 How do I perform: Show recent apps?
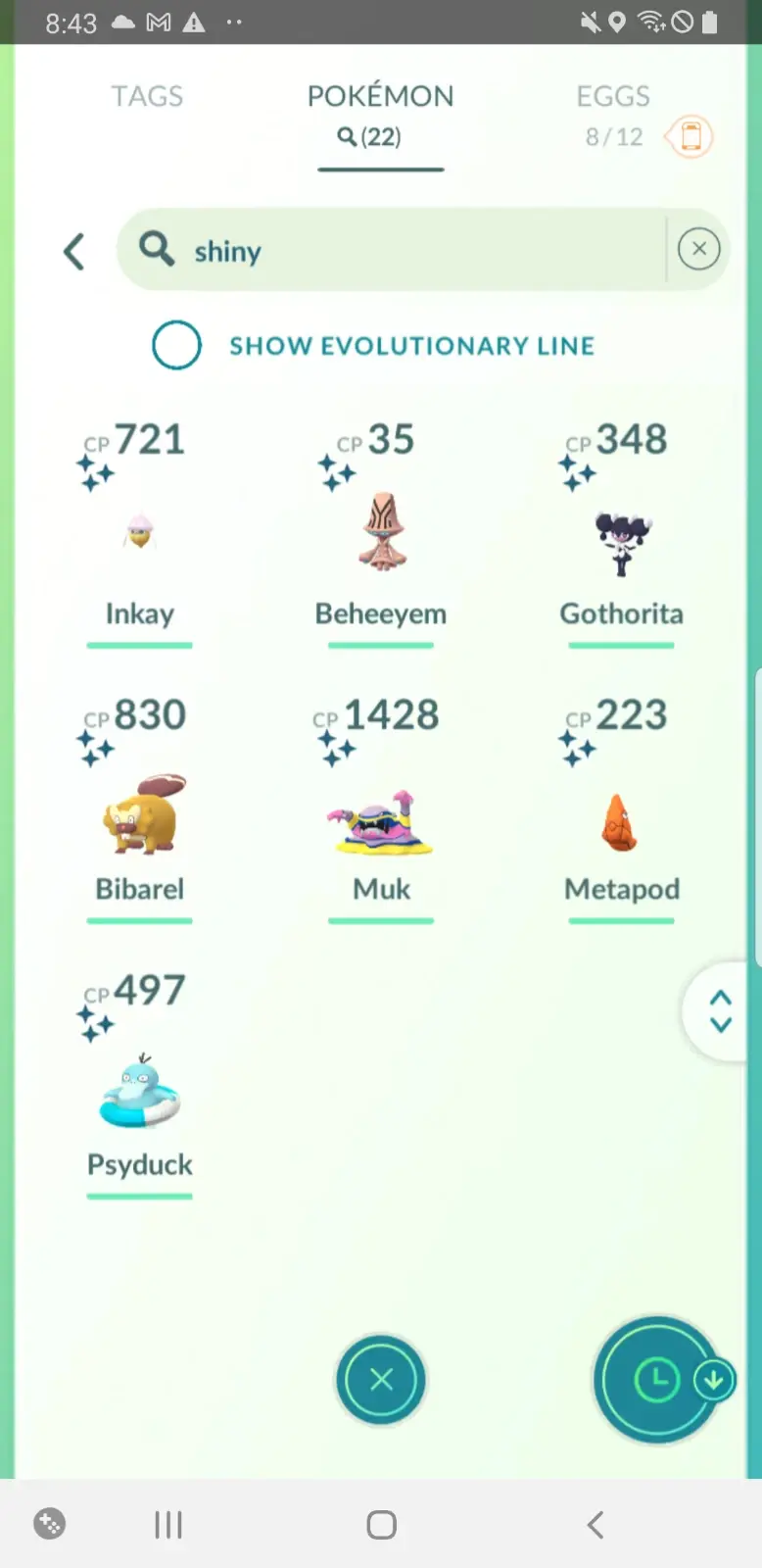168,1525
